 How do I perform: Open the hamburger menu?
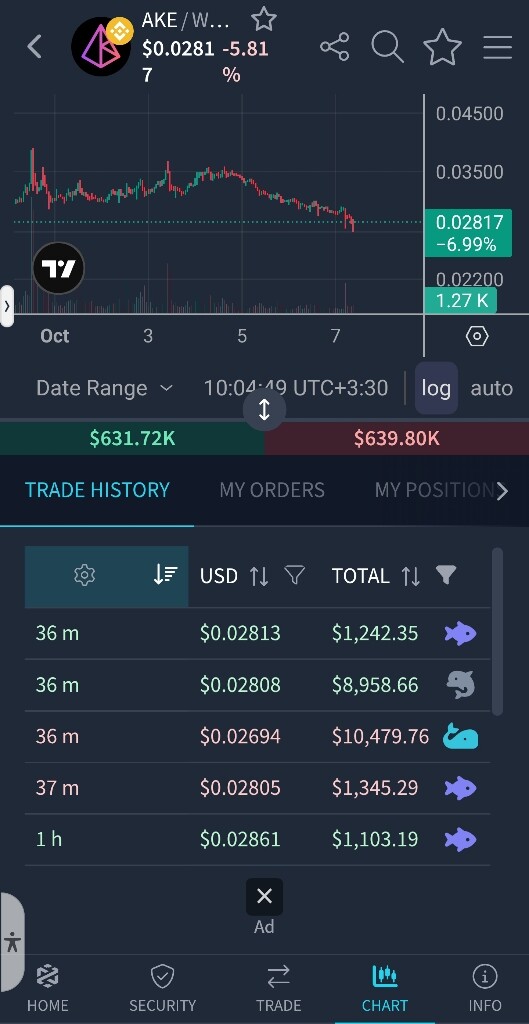pyautogui.click(x=498, y=48)
